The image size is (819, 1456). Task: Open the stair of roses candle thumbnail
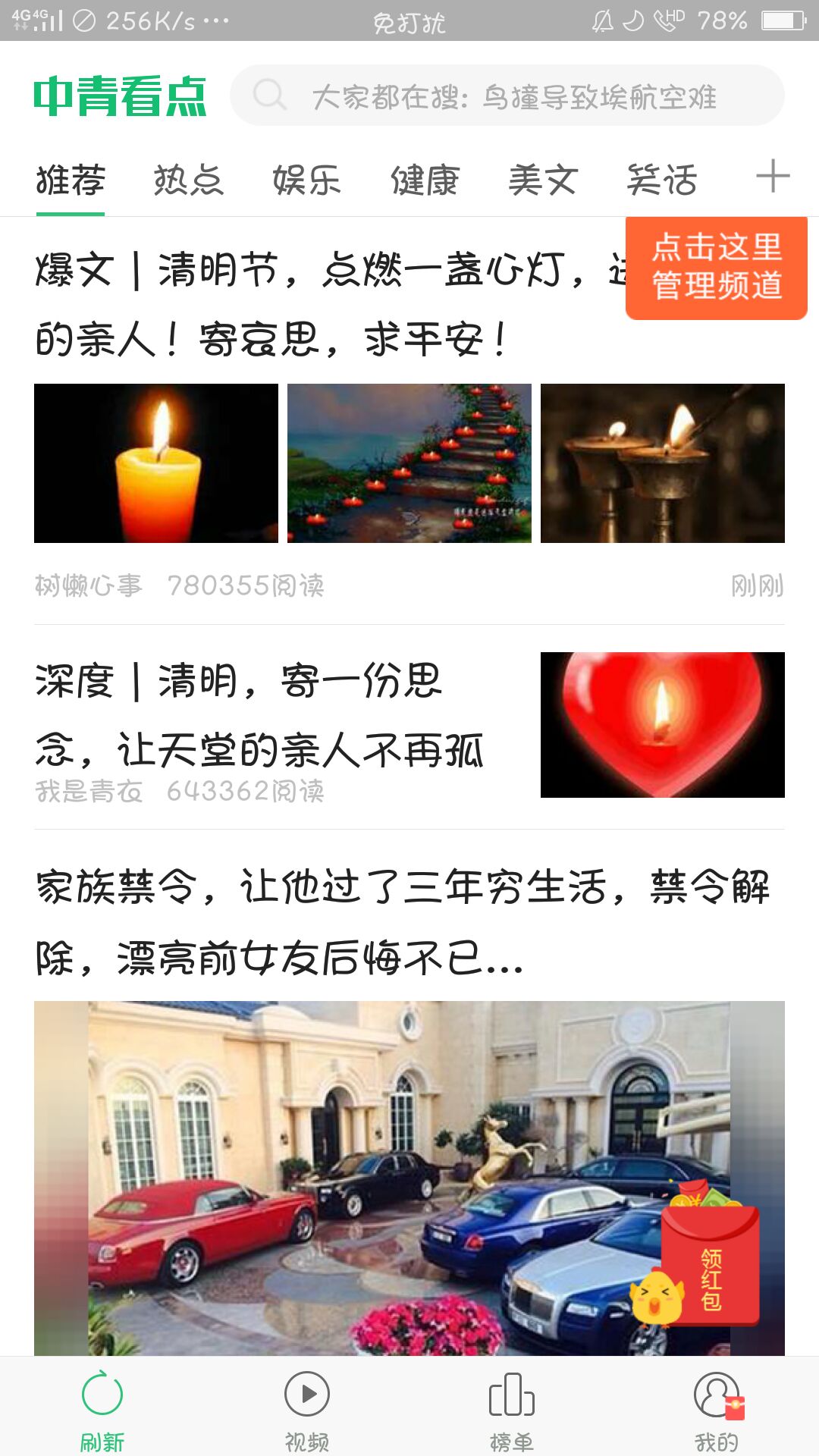tap(409, 463)
